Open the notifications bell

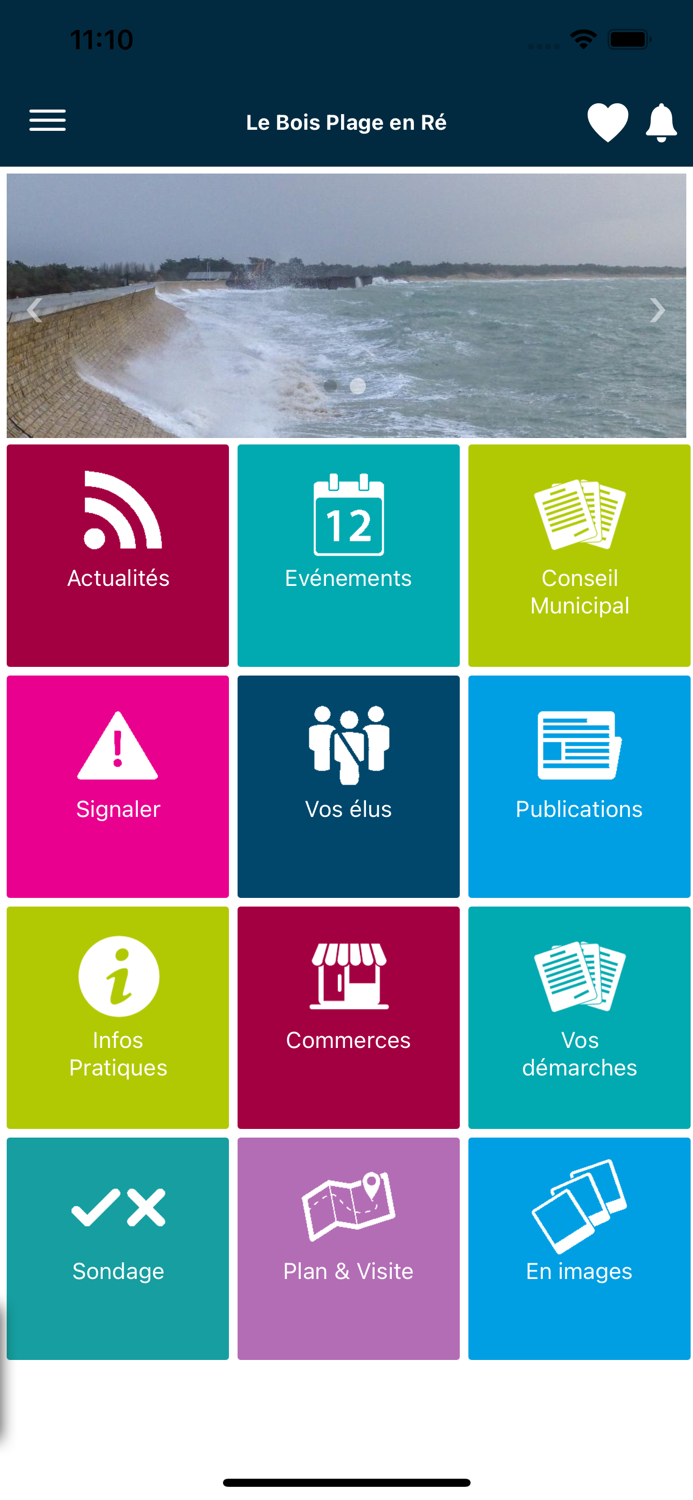point(661,122)
